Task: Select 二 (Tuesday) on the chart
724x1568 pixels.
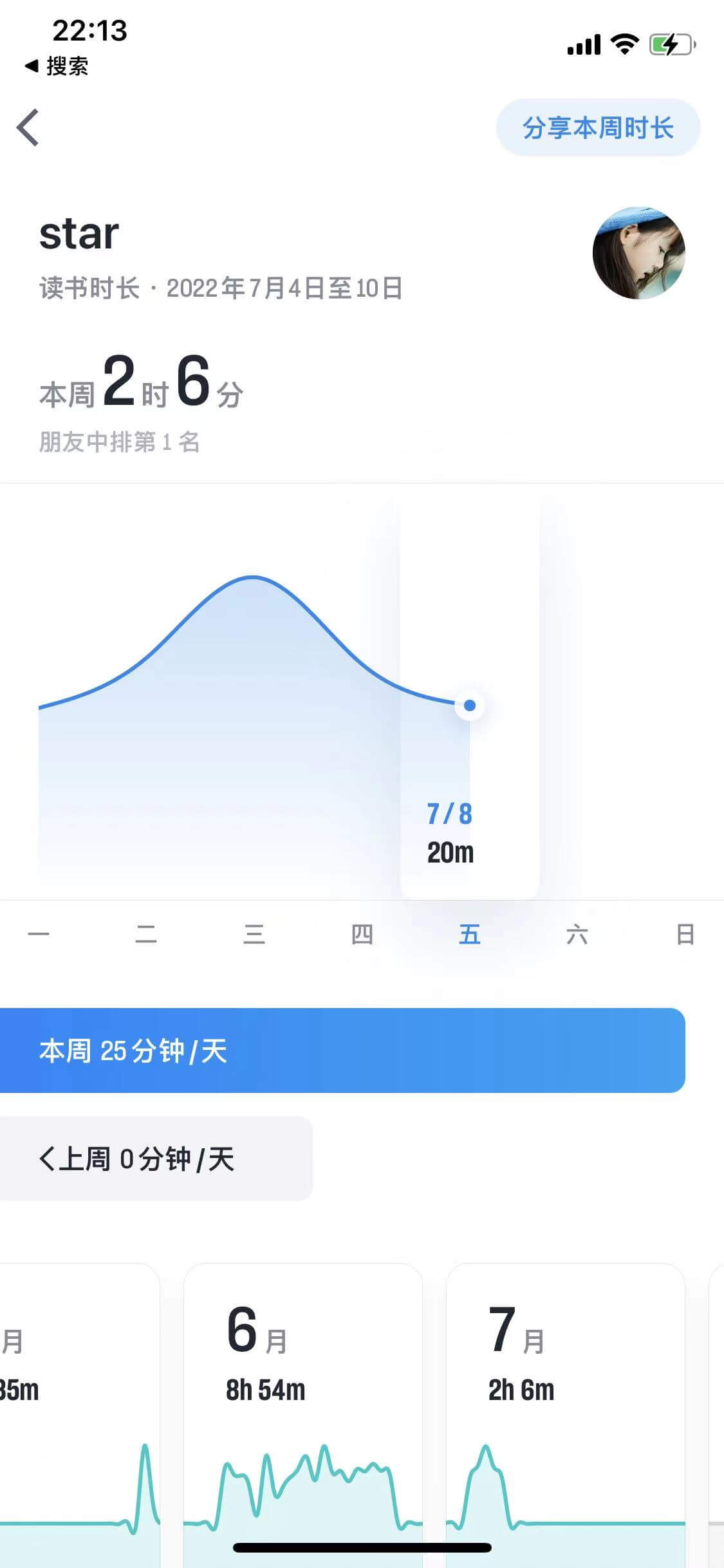Action: [146, 934]
